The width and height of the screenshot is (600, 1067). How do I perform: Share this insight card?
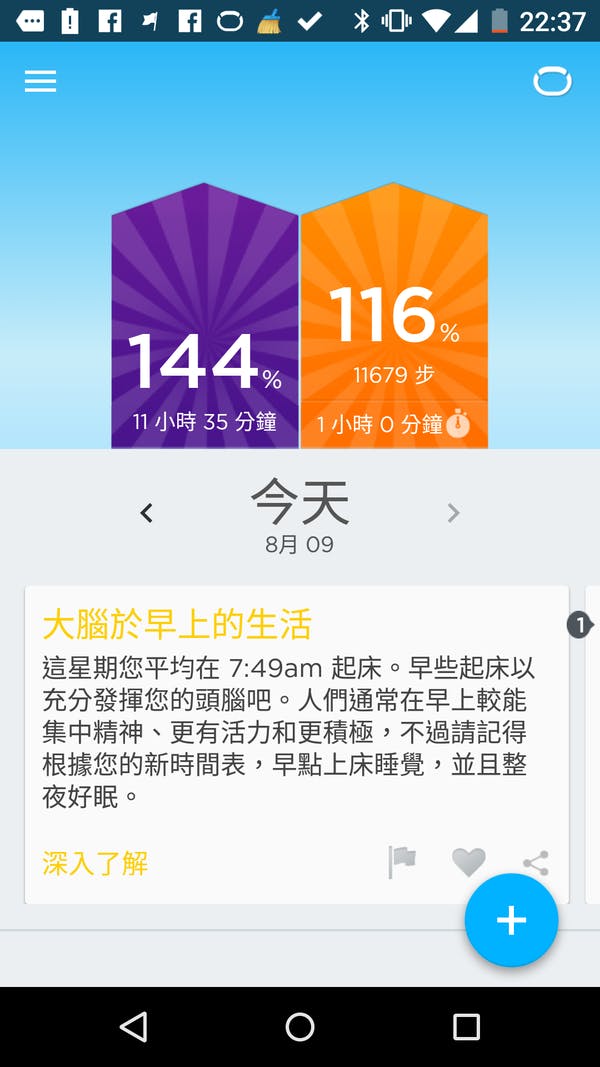(x=536, y=863)
